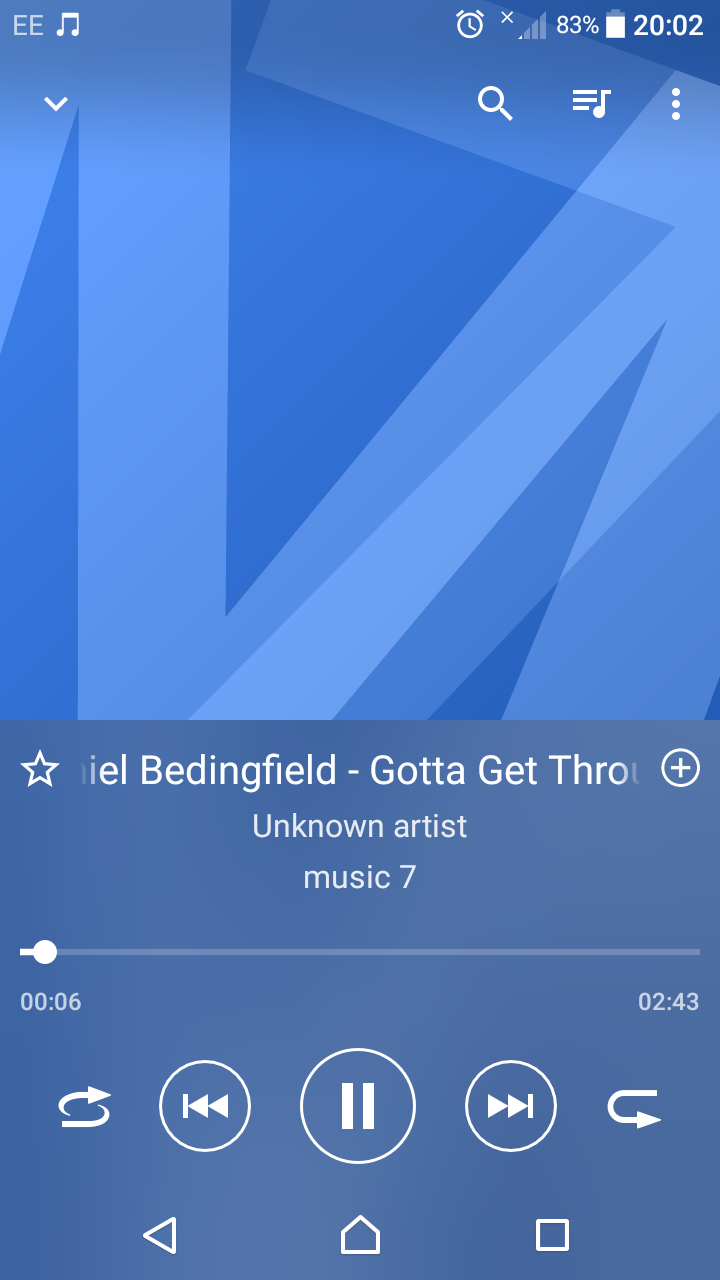Skip to the previous track

pos(205,1106)
